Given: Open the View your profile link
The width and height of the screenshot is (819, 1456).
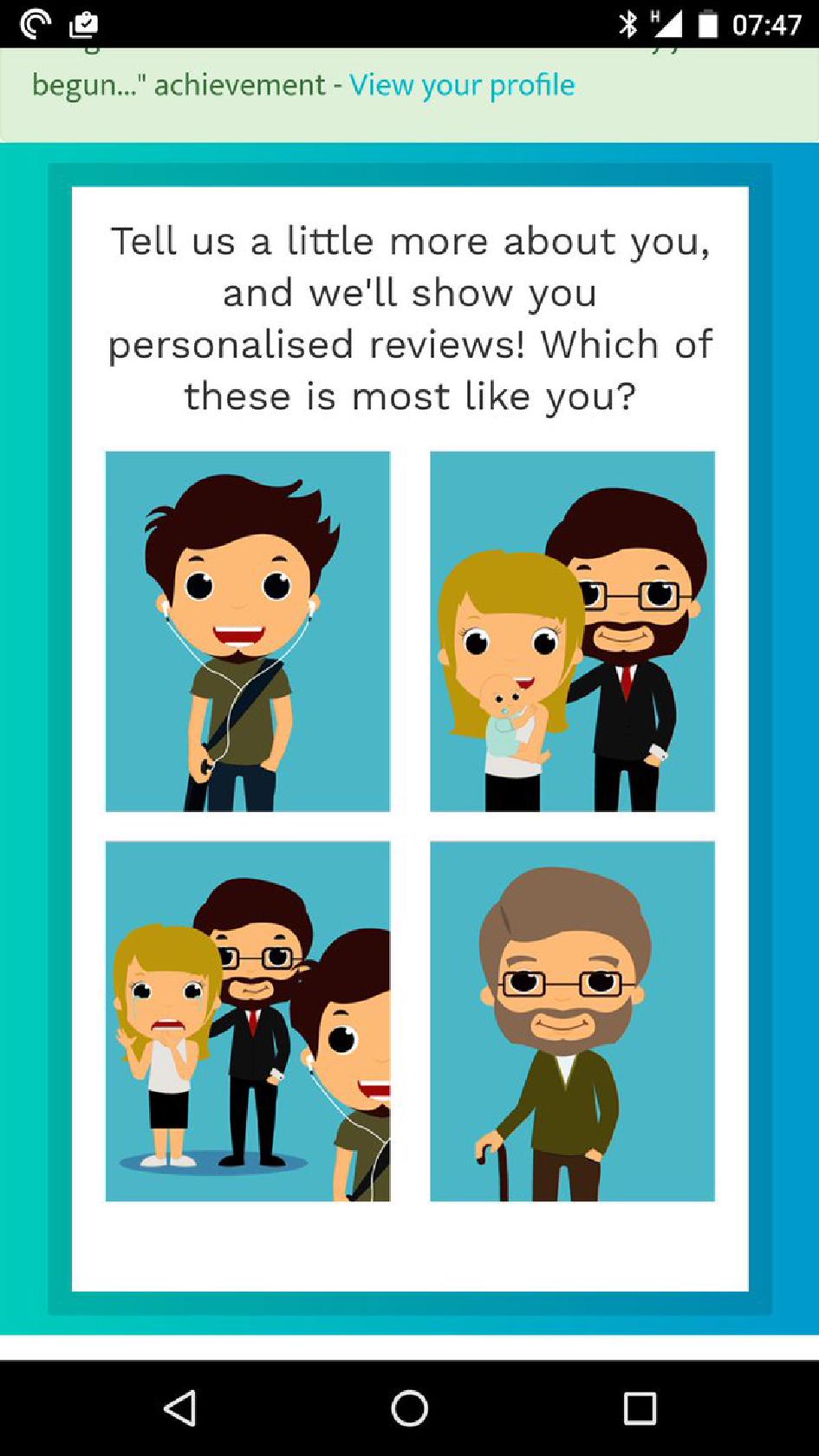Looking at the screenshot, I should (x=462, y=85).
